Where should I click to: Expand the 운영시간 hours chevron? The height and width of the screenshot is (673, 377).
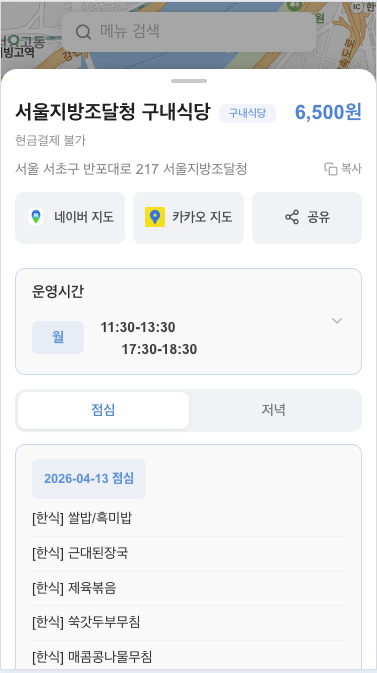coord(337,321)
